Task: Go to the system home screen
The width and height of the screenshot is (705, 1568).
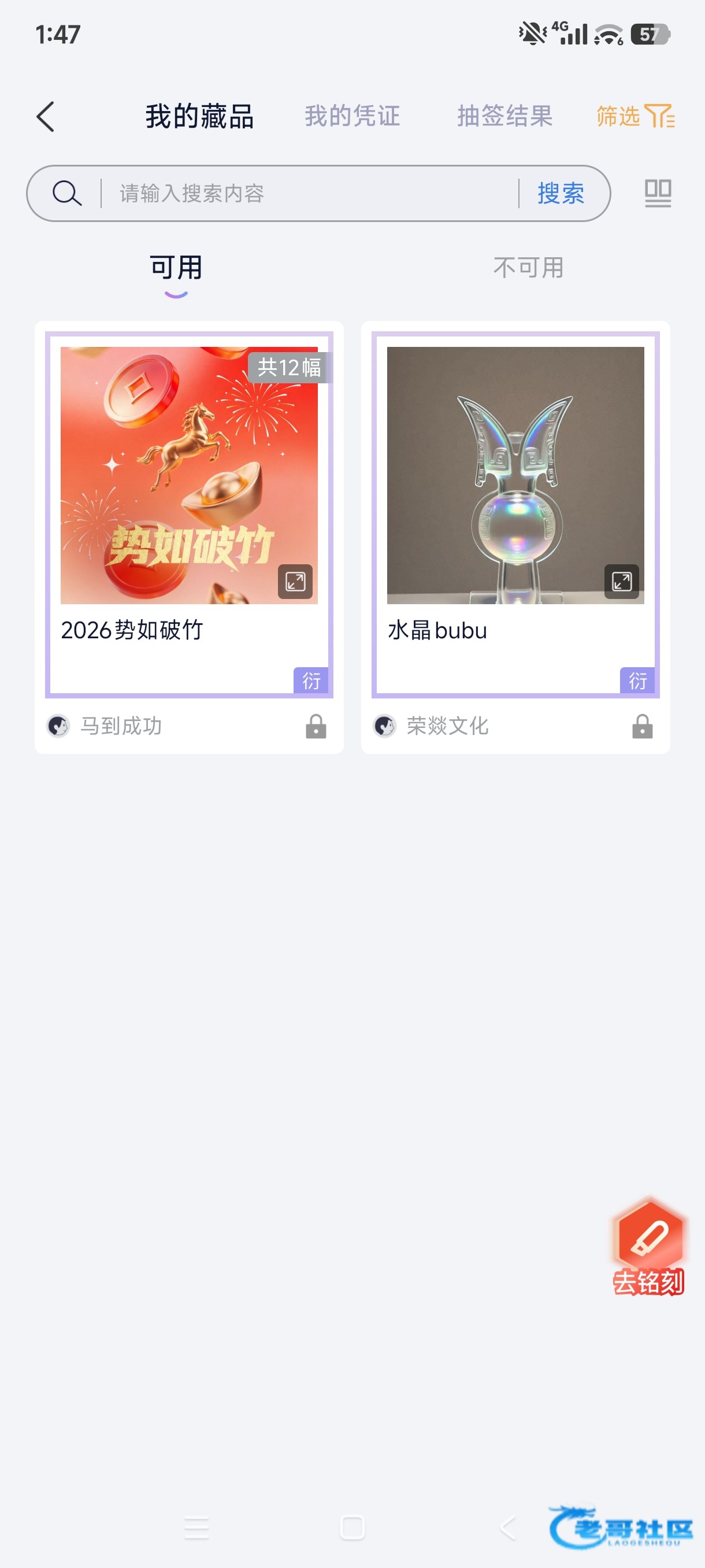Action: tap(352, 1527)
